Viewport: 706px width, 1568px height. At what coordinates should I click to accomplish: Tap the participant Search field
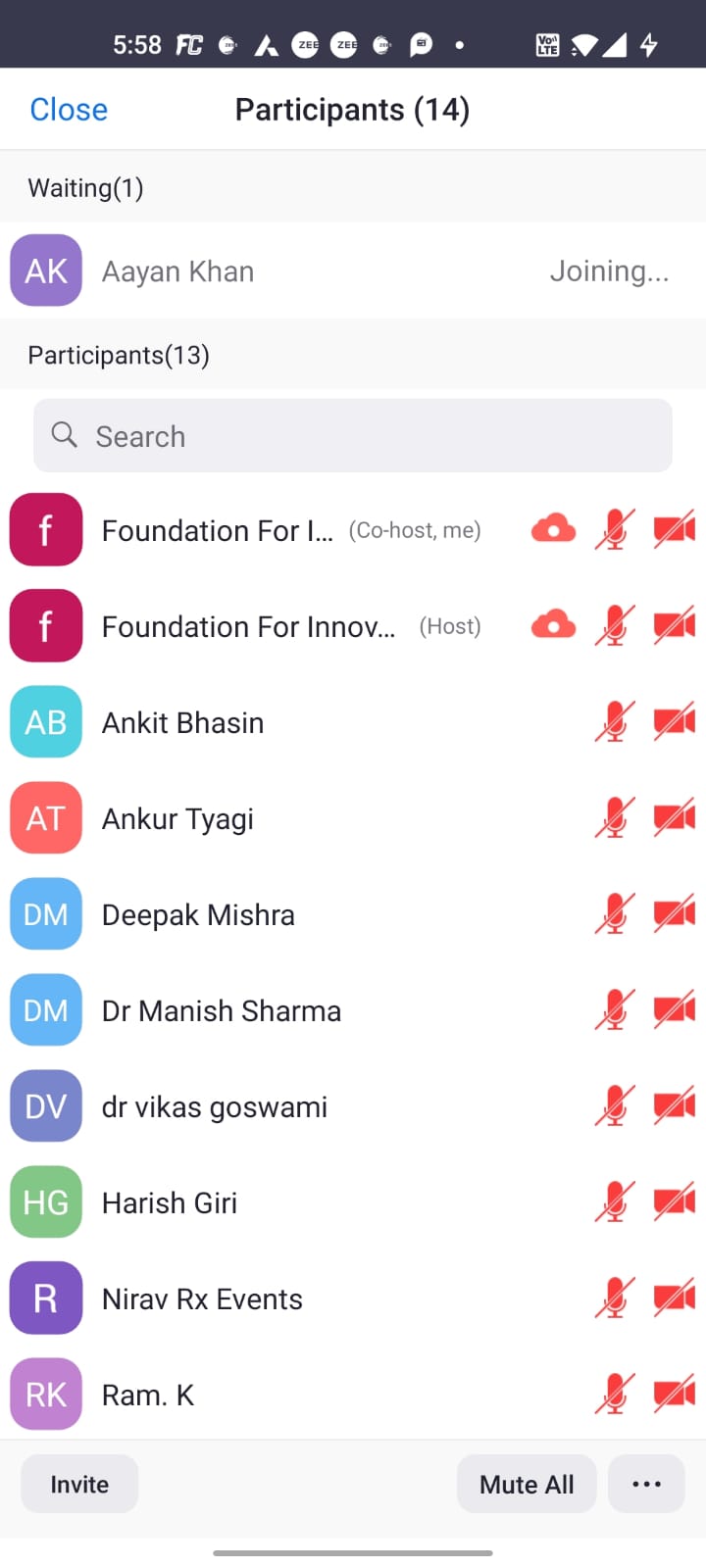pyautogui.click(x=353, y=436)
